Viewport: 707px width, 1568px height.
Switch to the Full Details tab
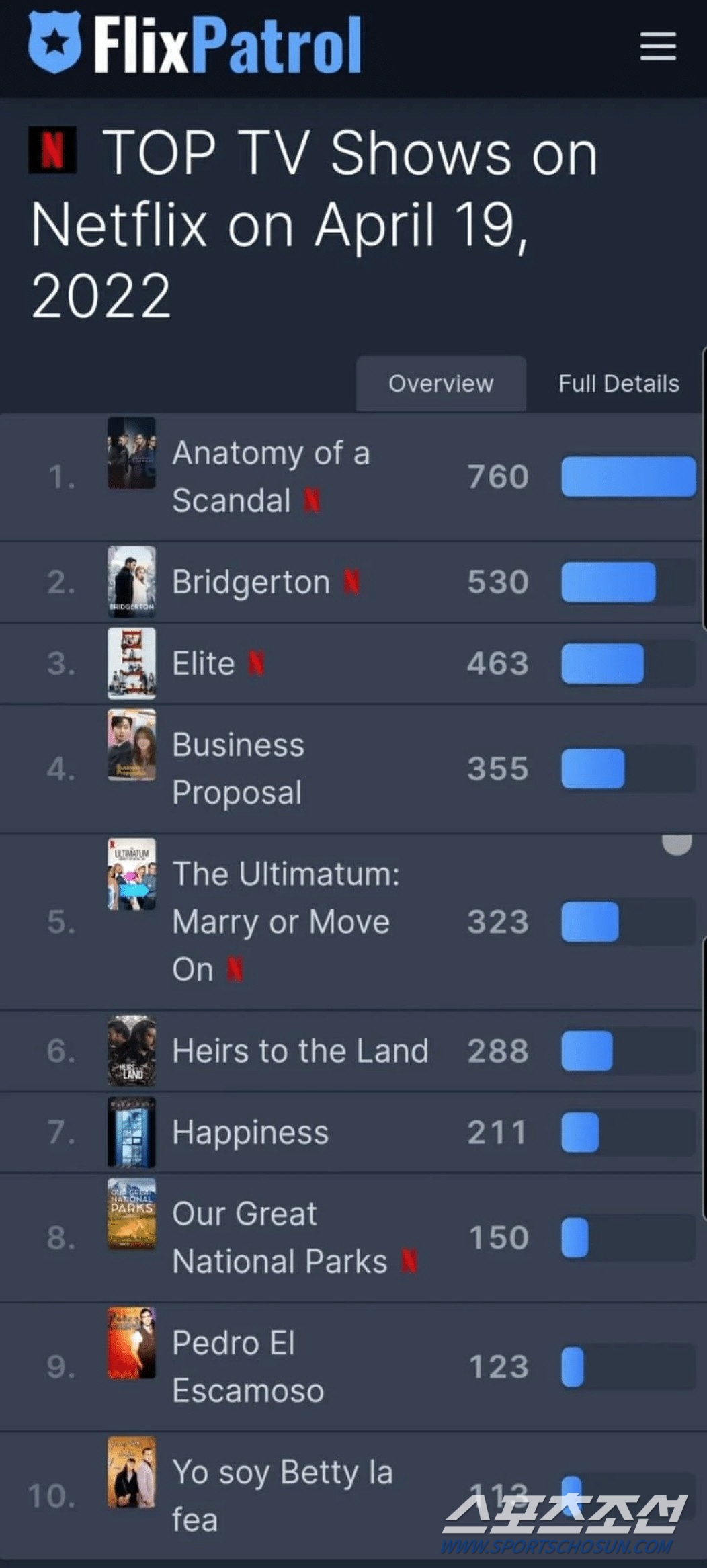pyautogui.click(x=618, y=384)
